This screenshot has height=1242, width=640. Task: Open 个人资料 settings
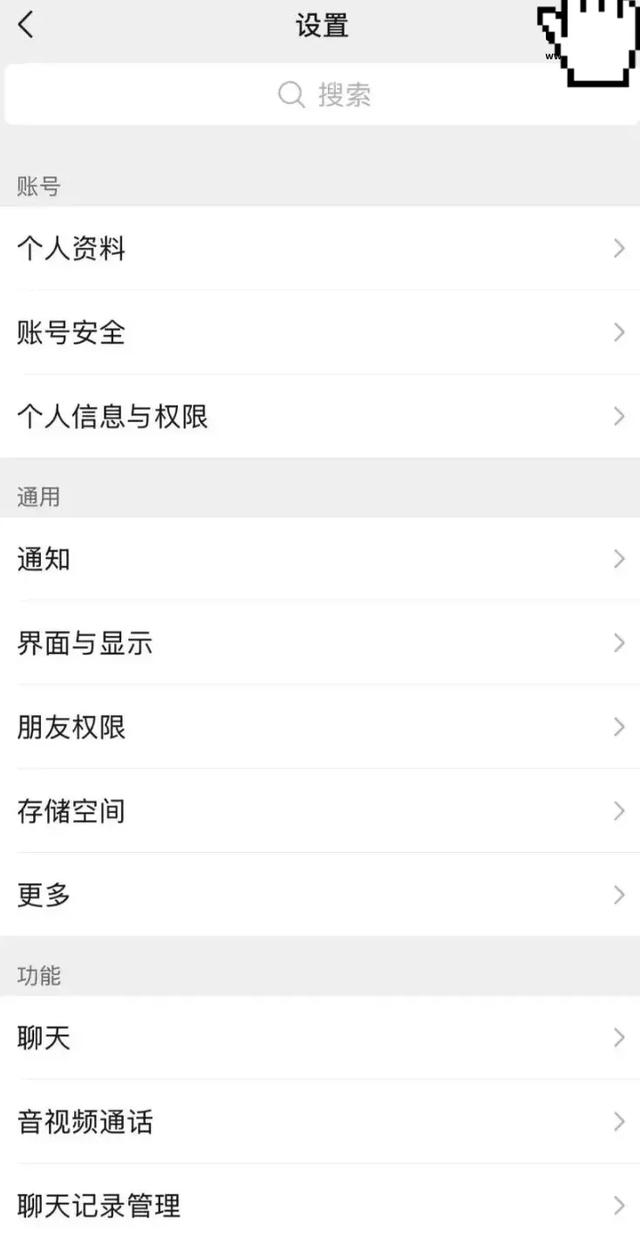(x=320, y=248)
